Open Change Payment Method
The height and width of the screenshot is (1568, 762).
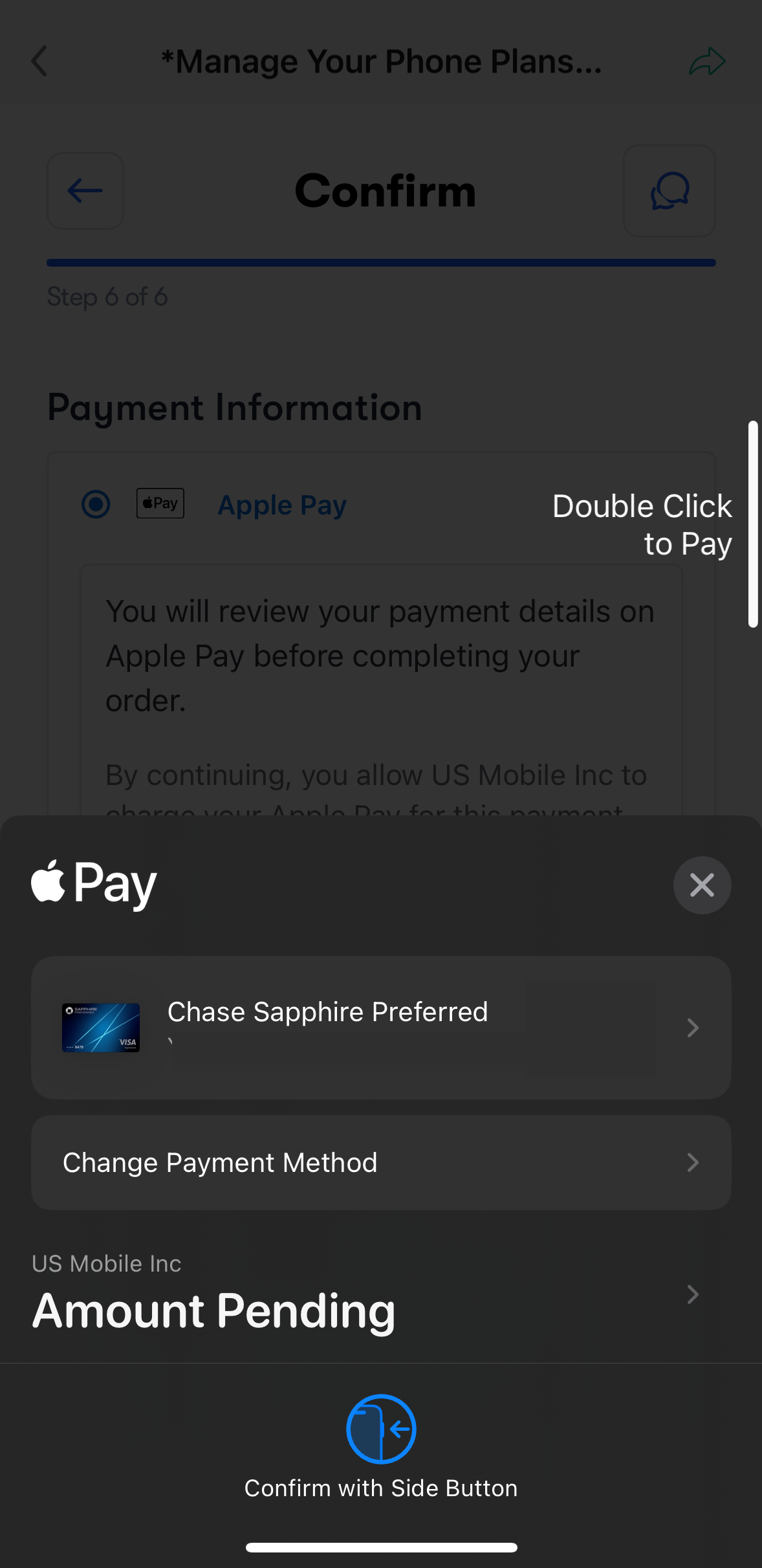tap(381, 1162)
